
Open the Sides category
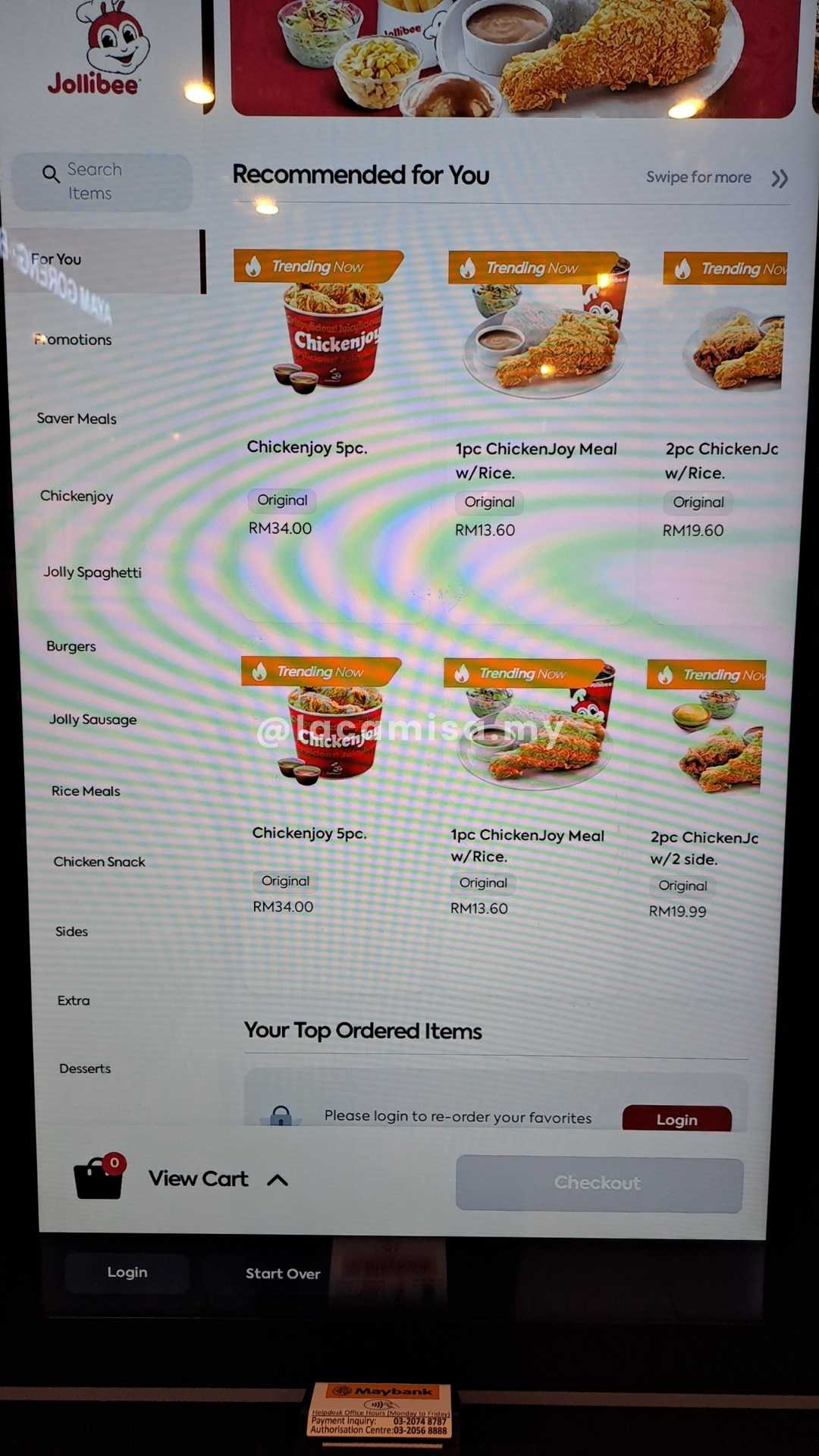coord(71,931)
